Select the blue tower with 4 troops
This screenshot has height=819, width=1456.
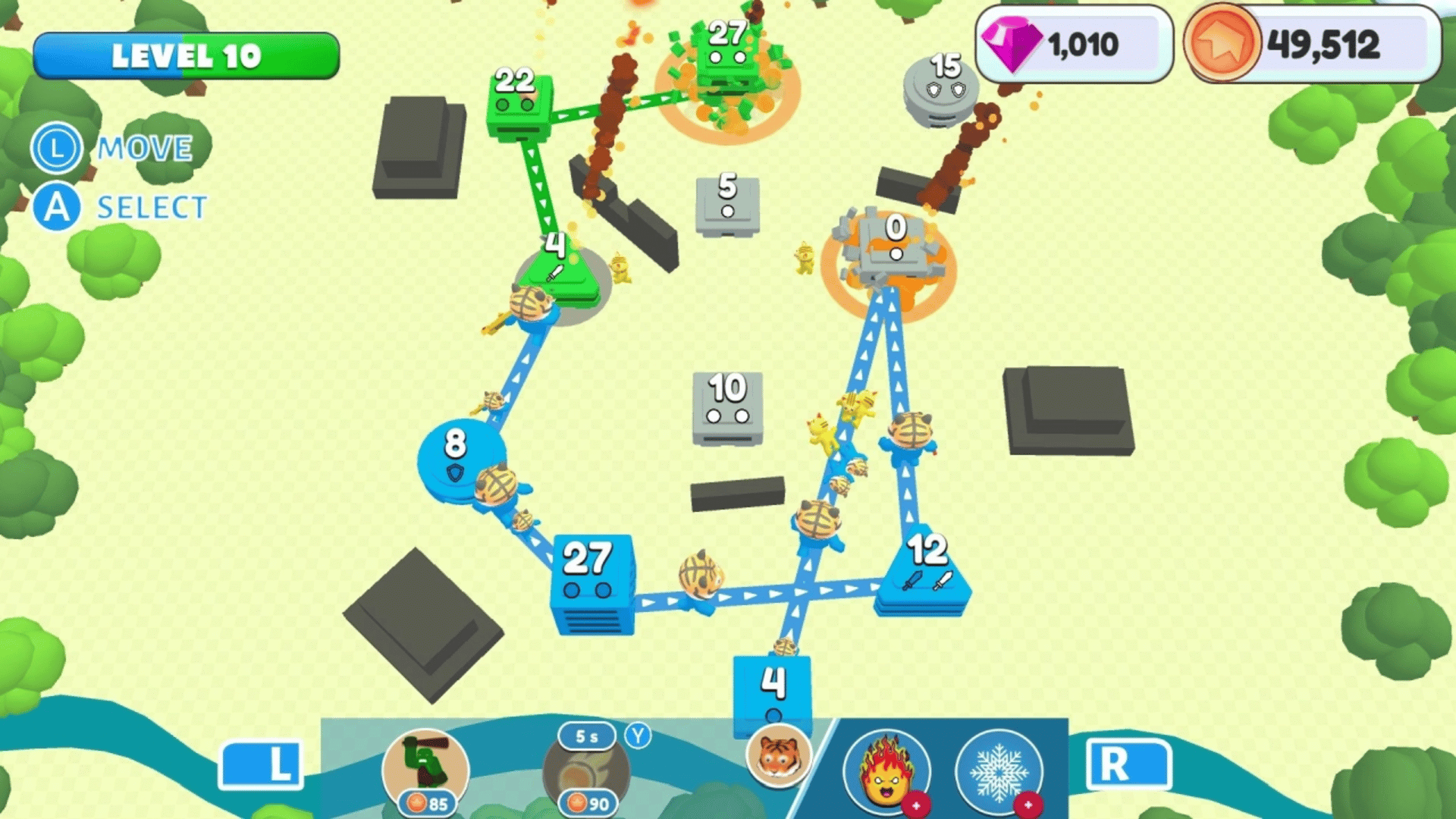click(772, 692)
